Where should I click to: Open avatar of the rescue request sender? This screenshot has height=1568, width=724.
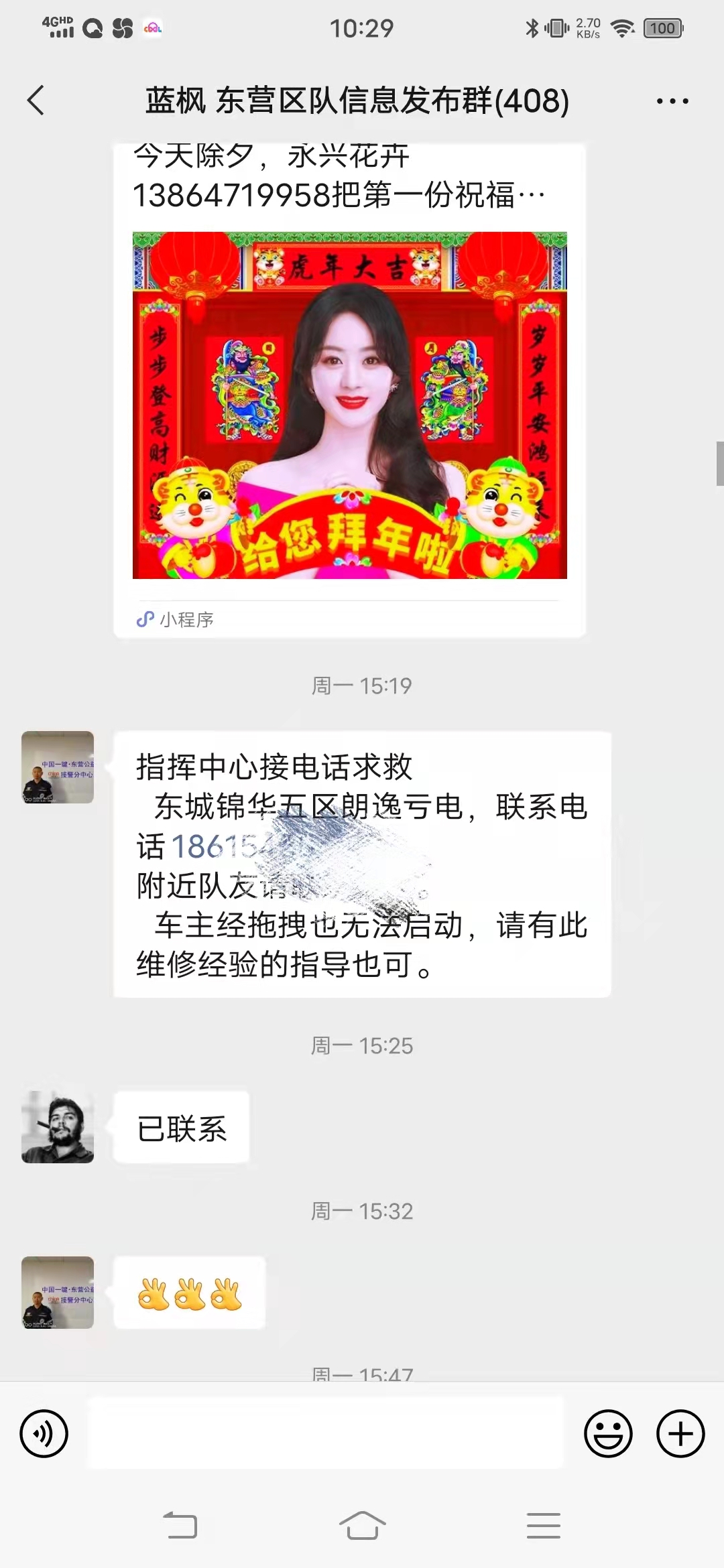[x=58, y=767]
